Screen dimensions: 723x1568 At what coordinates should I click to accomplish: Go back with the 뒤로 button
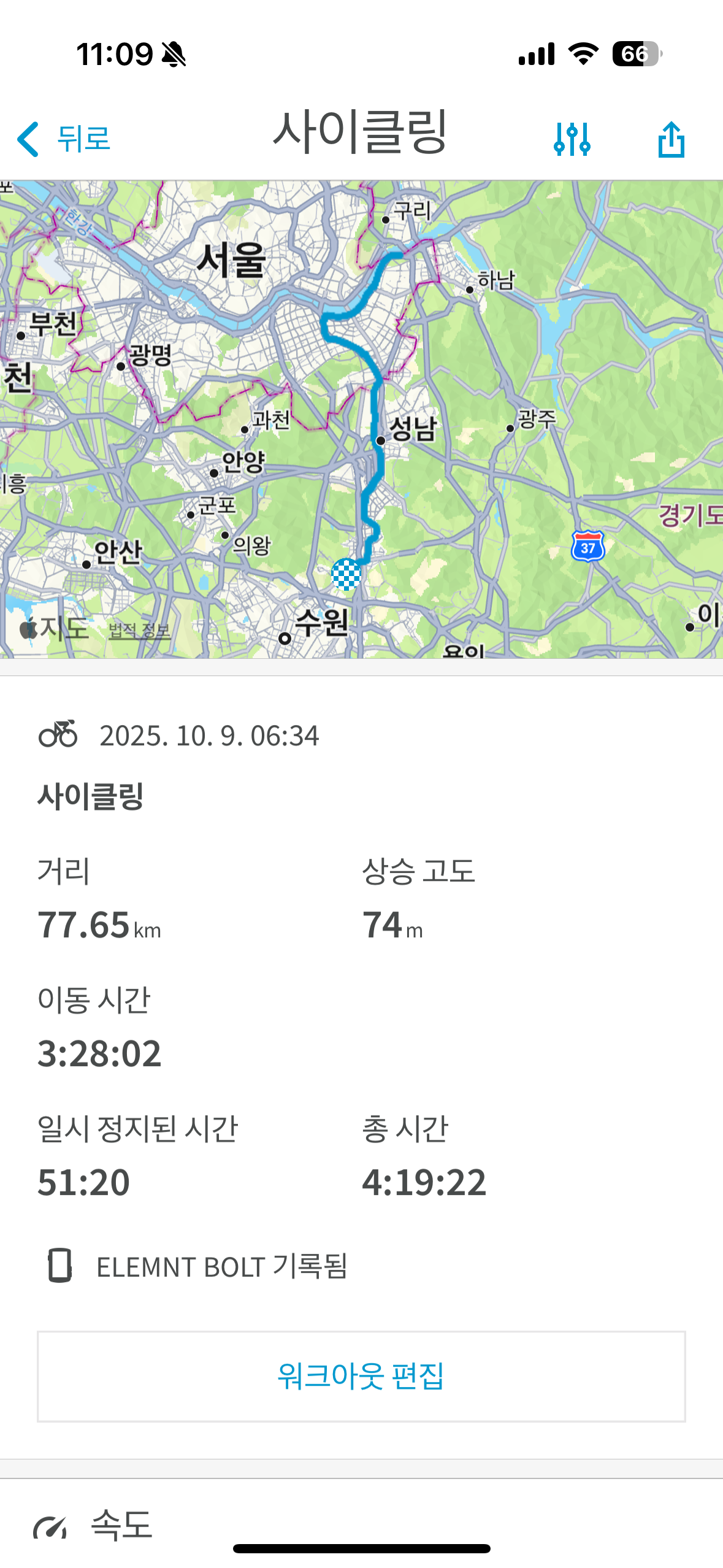point(64,139)
